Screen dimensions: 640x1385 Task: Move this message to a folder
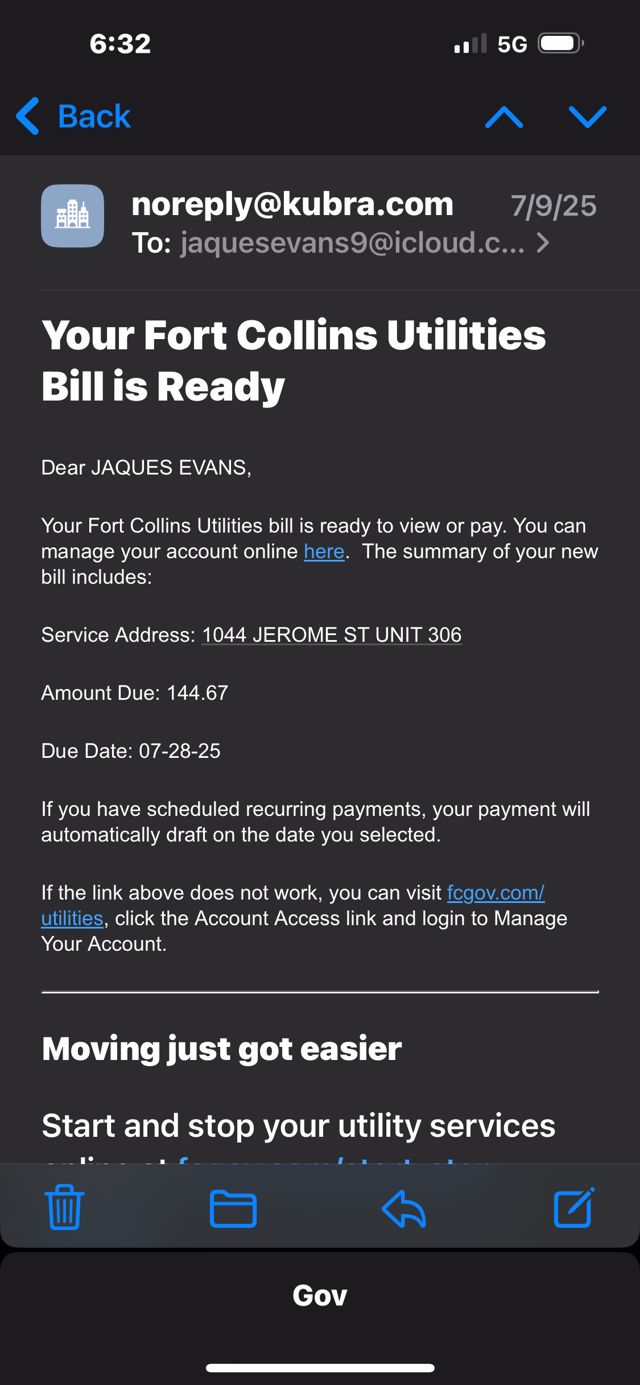coord(233,1208)
